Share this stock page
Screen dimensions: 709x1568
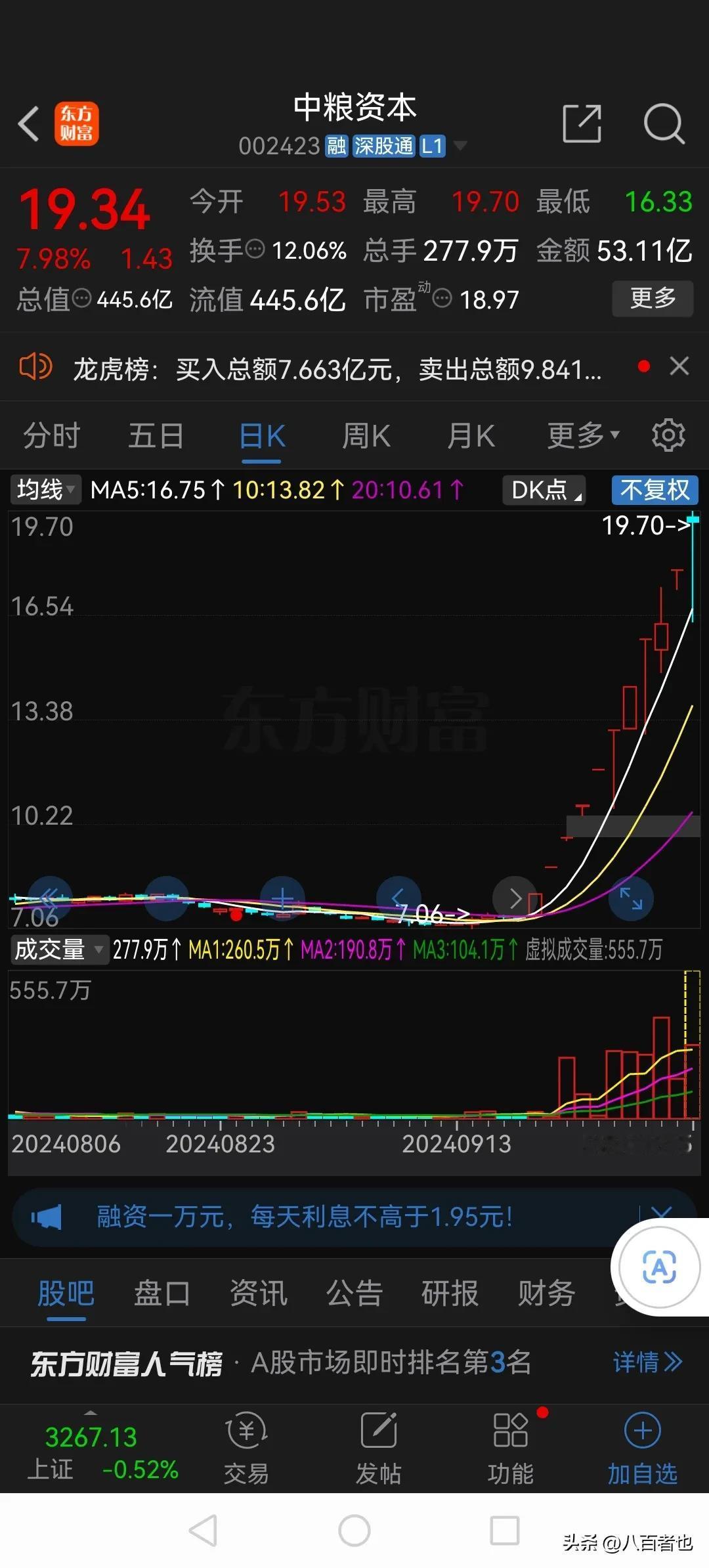[x=582, y=123]
